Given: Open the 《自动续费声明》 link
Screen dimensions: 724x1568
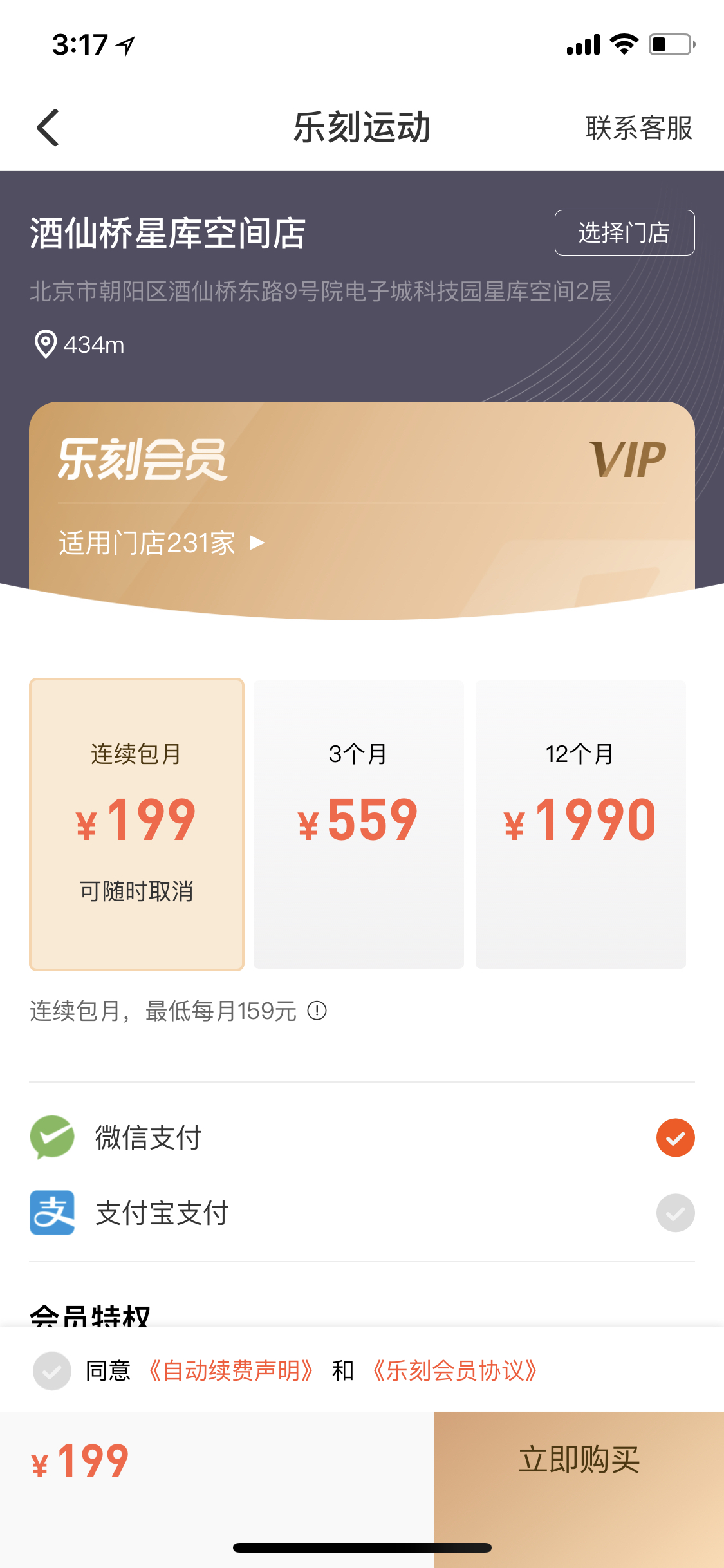Looking at the screenshot, I should (x=231, y=1371).
